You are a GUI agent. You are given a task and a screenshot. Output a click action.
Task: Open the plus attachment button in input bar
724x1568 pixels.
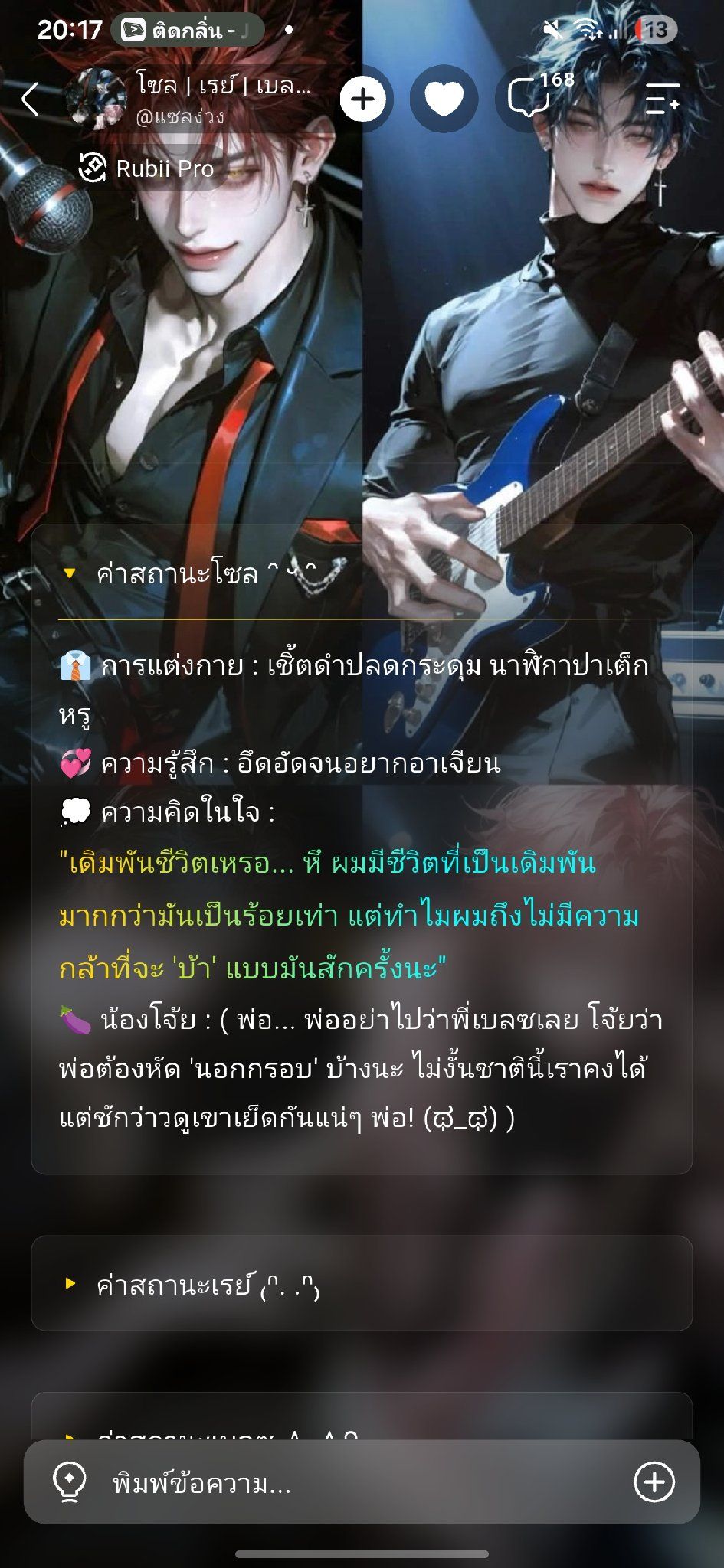coord(654,1482)
